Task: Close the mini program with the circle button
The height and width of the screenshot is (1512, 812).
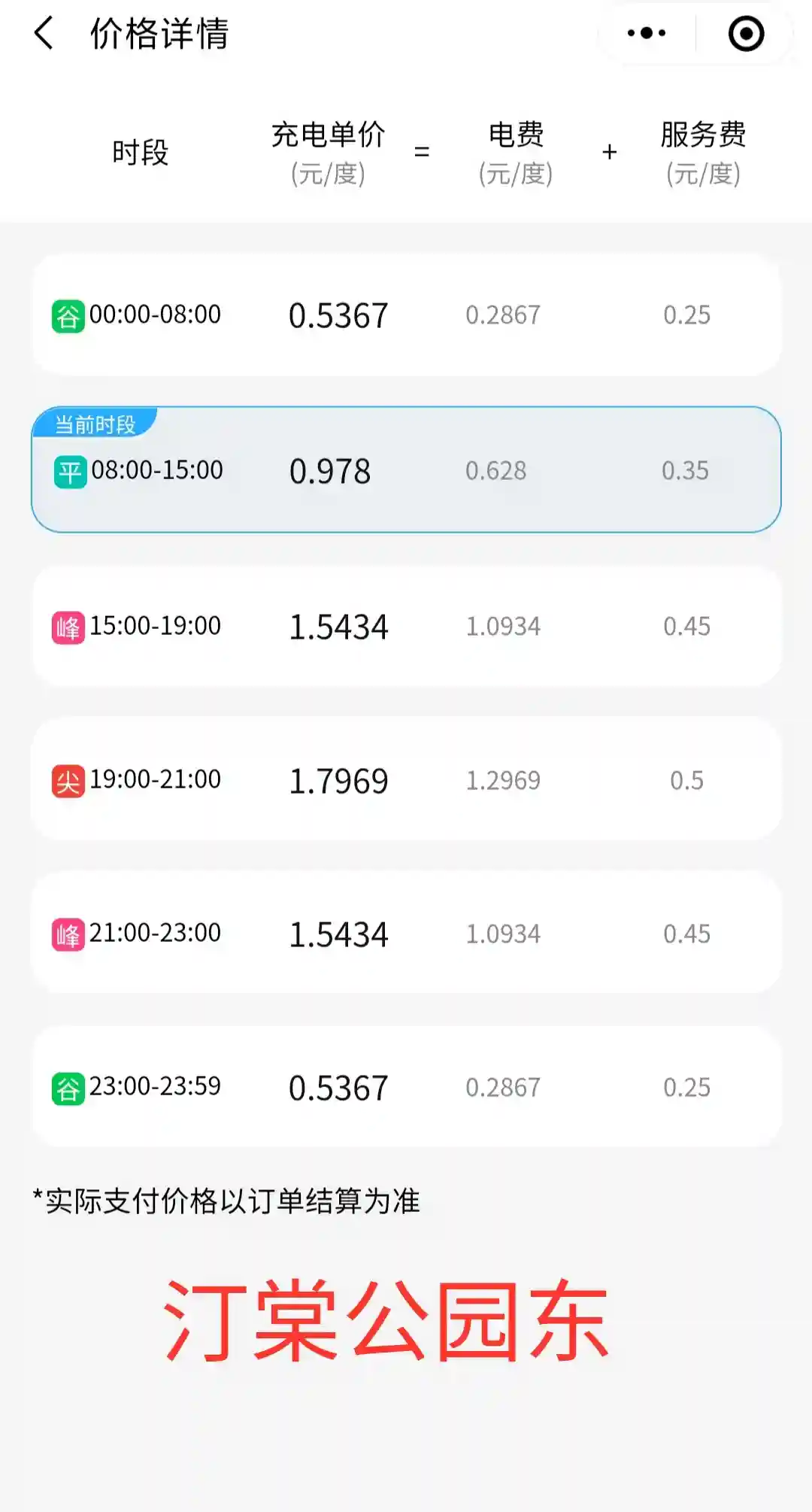Action: coord(746,34)
